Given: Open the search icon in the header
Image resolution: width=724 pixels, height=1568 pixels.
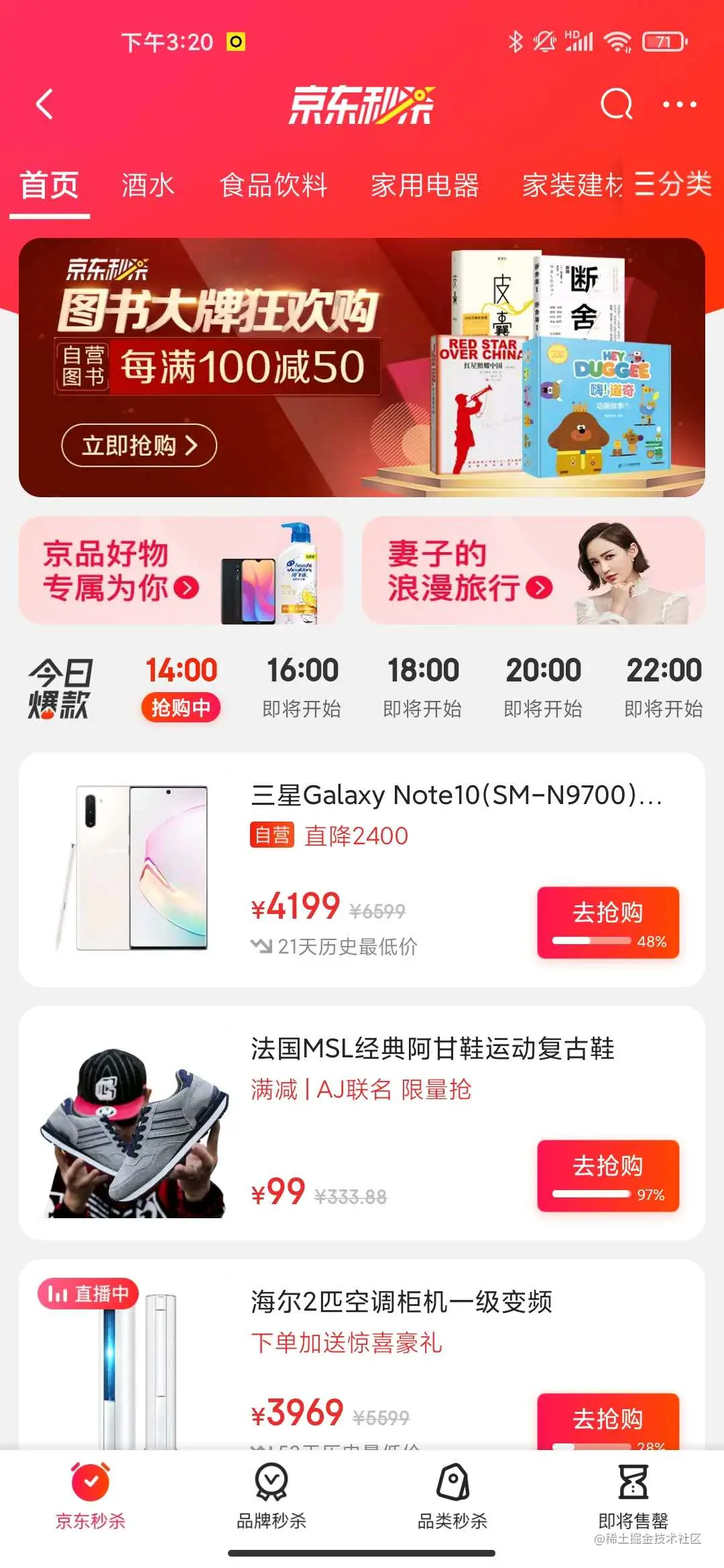Looking at the screenshot, I should (x=616, y=105).
